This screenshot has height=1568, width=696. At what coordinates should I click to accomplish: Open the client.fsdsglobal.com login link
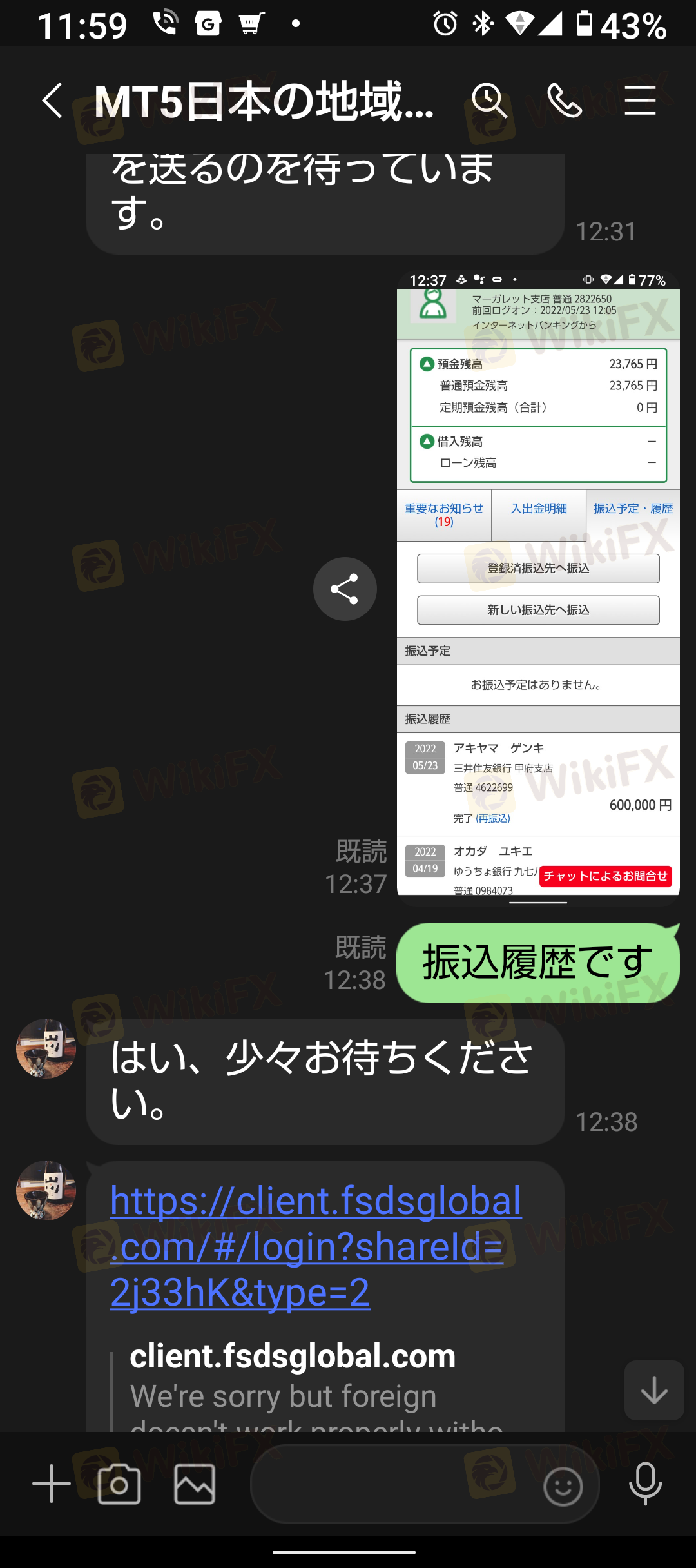coord(315,1246)
